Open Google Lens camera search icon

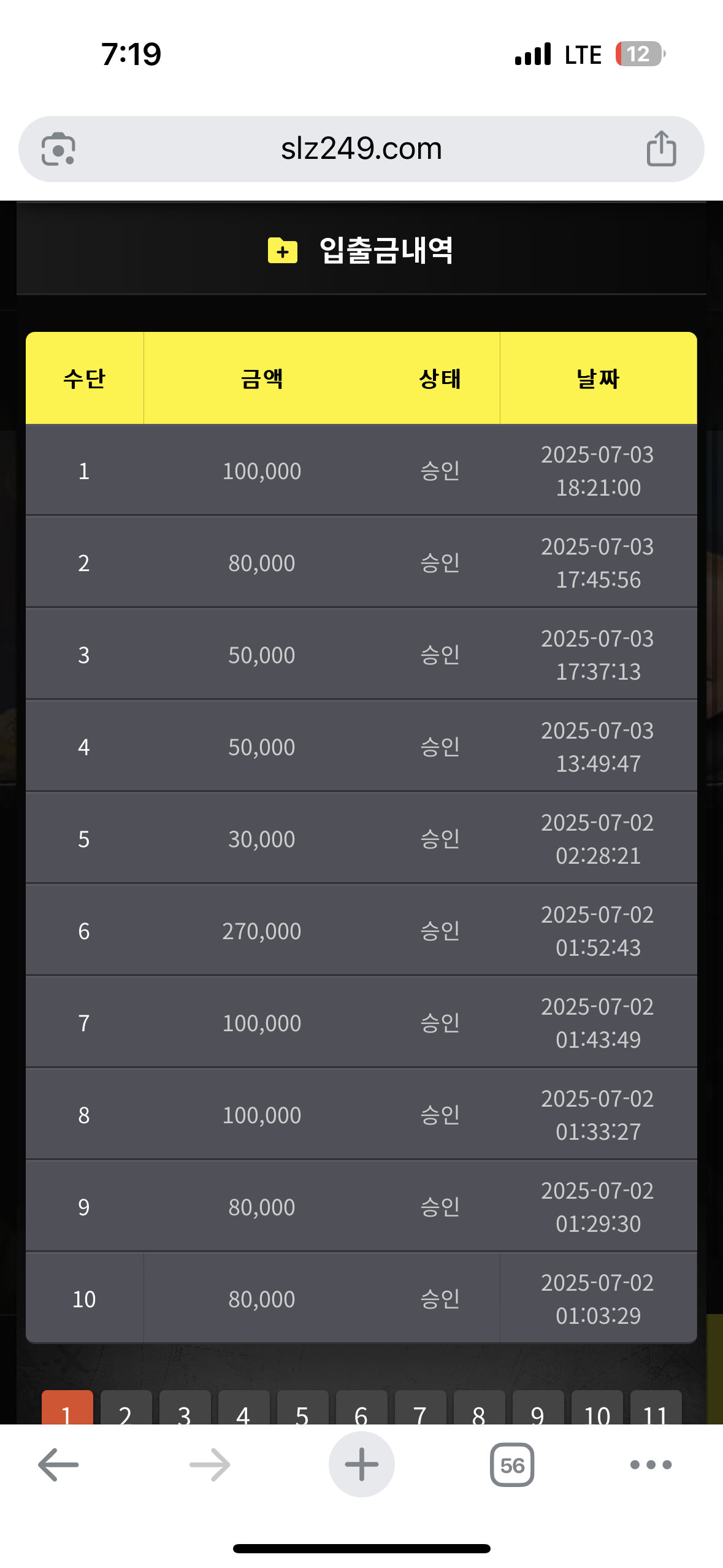[58, 149]
